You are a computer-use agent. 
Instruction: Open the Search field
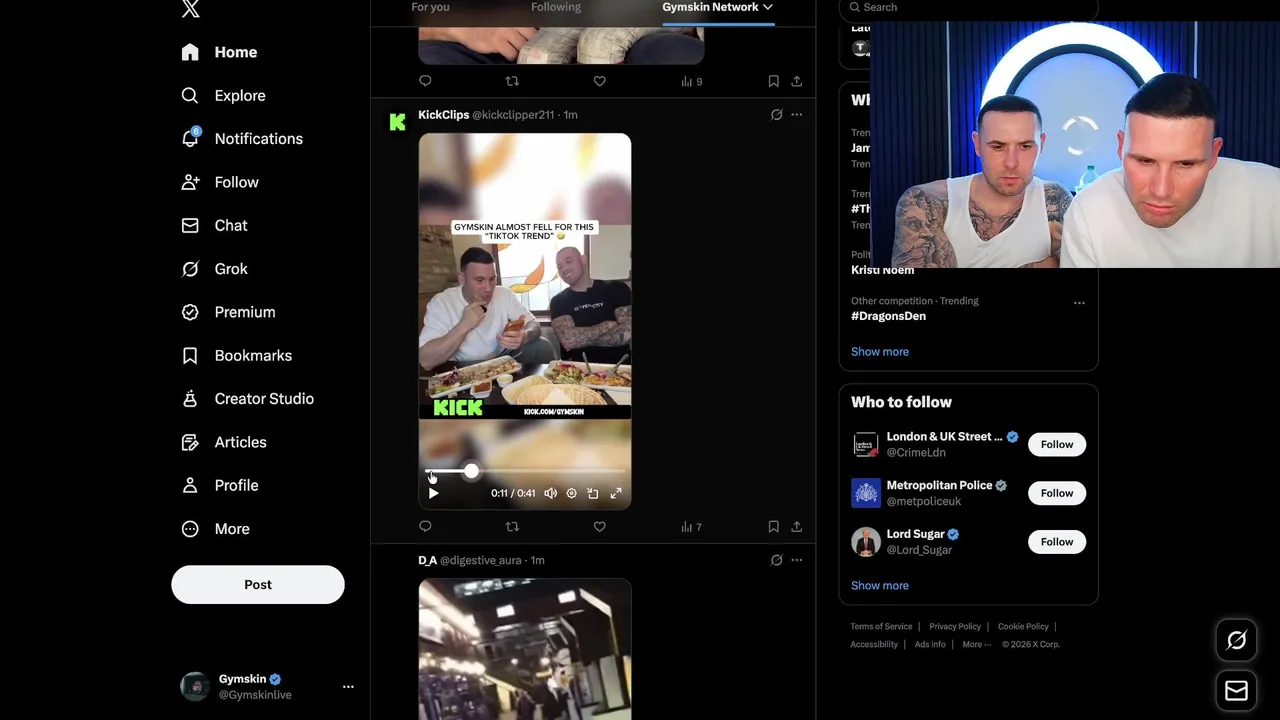point(970,8)
